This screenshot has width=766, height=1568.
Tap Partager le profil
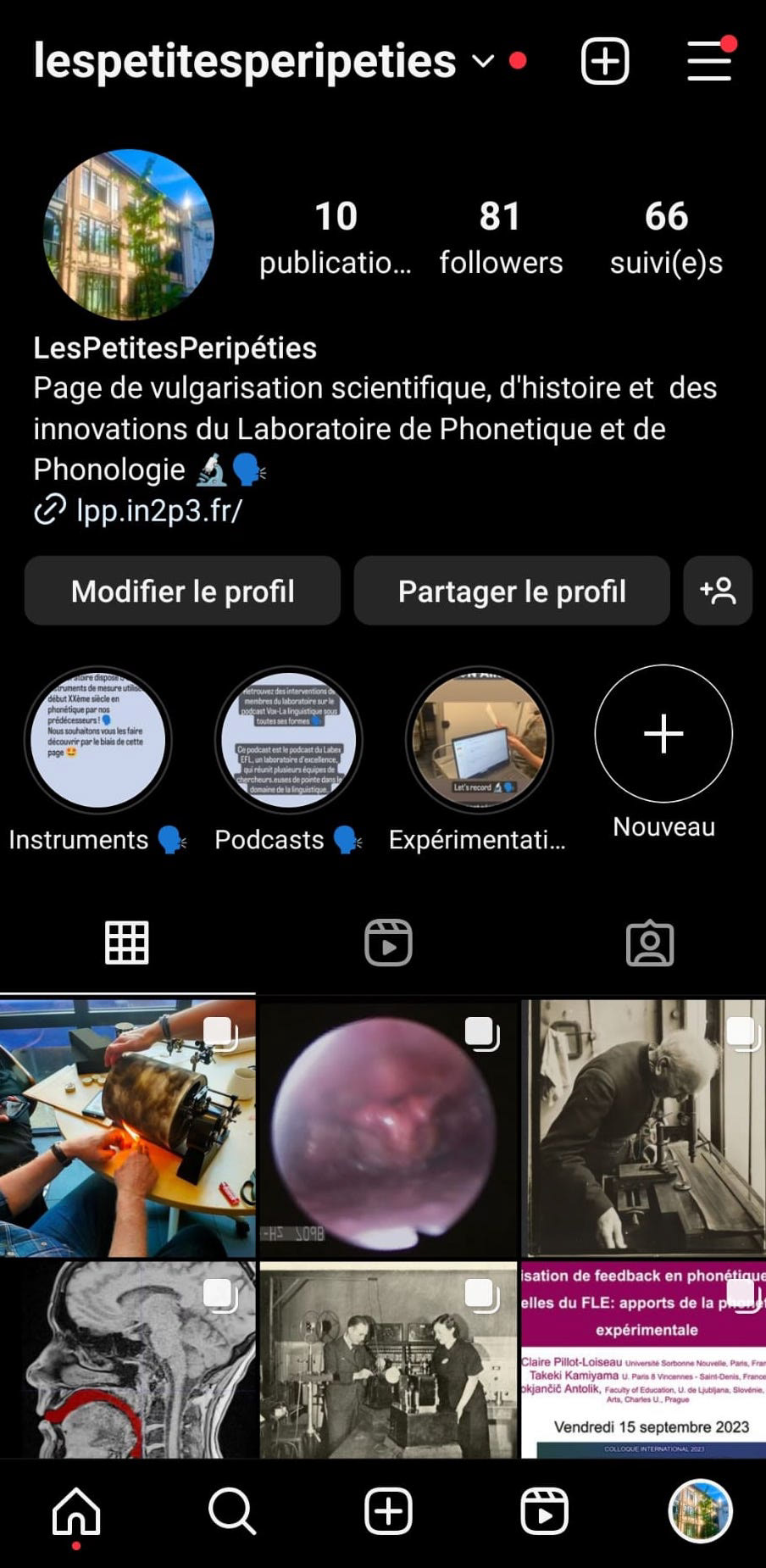click(512, 591)
